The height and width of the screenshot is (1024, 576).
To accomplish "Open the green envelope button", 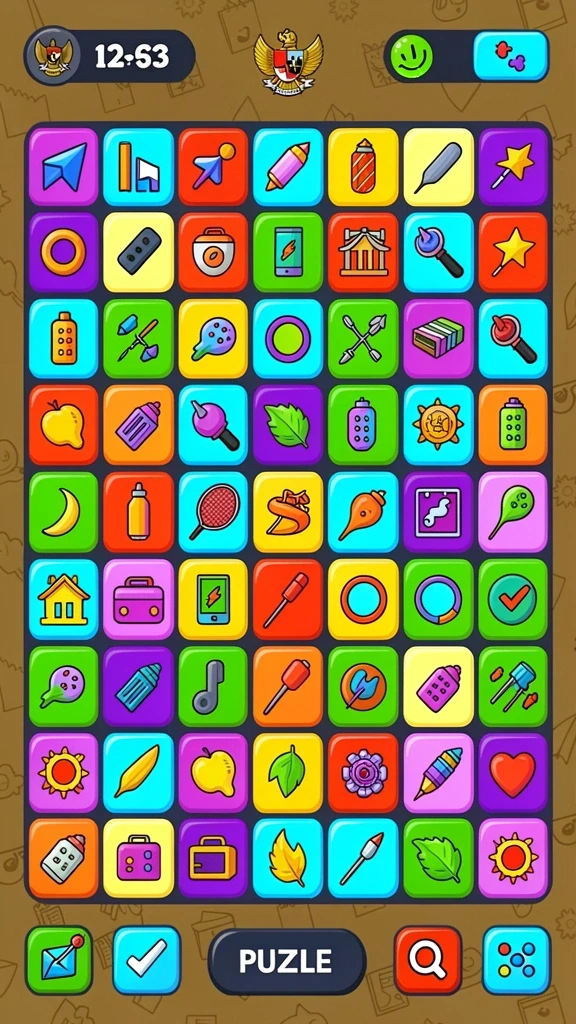I will tap(59, 959).
